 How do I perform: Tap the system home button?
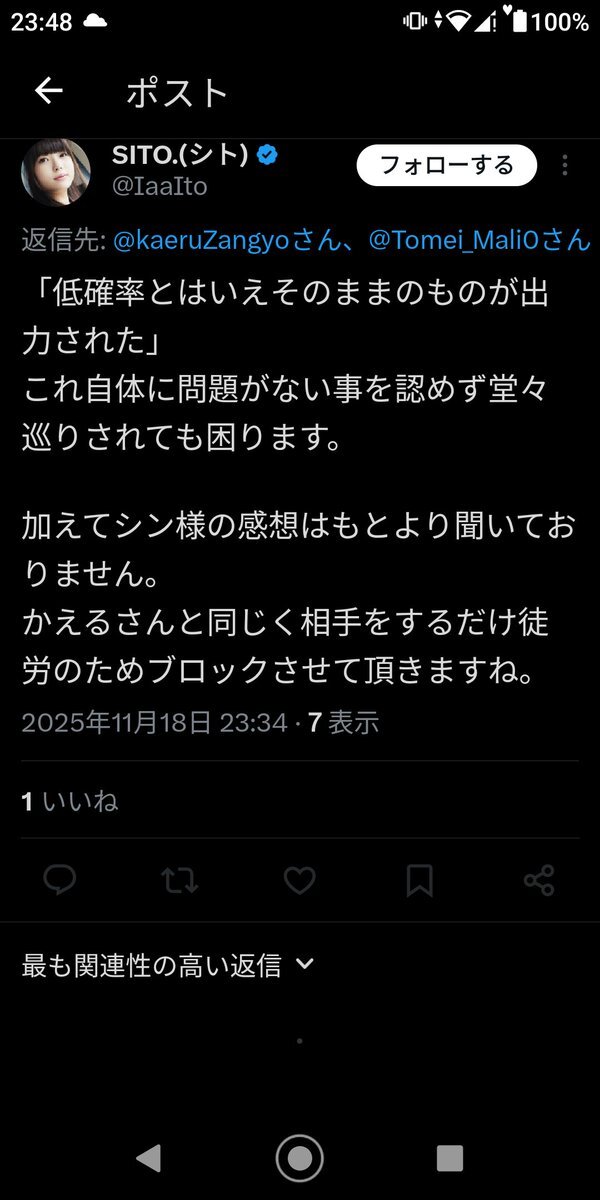[x=299, y=1158]
